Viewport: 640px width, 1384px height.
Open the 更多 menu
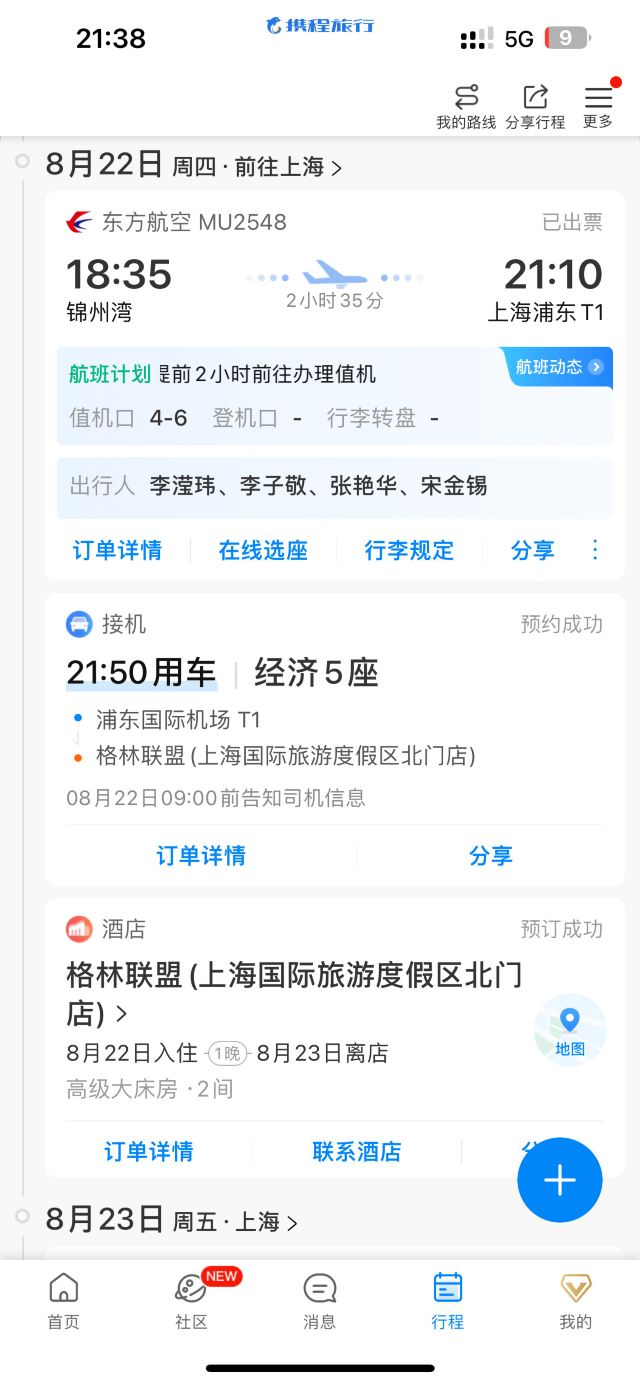[598, 107]
